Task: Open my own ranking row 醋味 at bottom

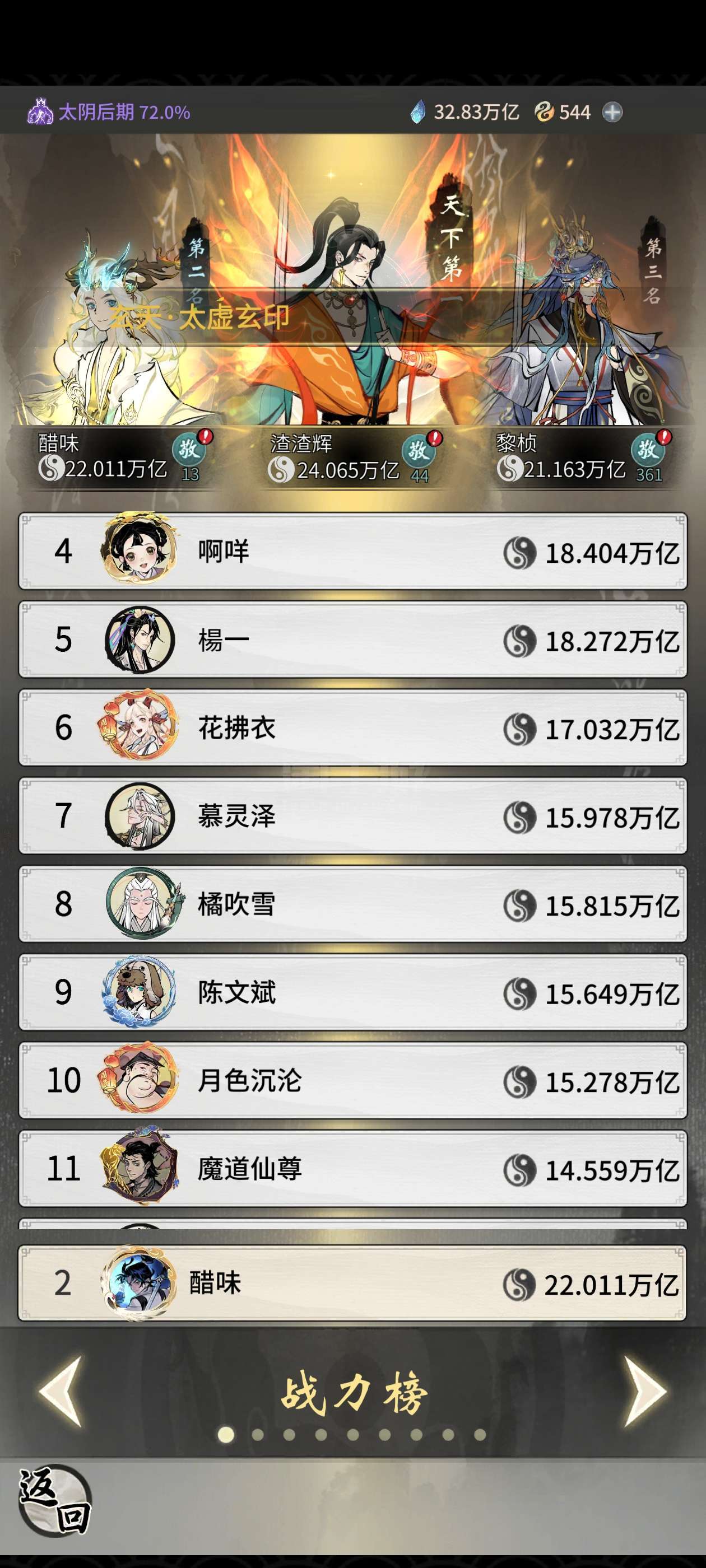Action: (x=352, y=1283)
